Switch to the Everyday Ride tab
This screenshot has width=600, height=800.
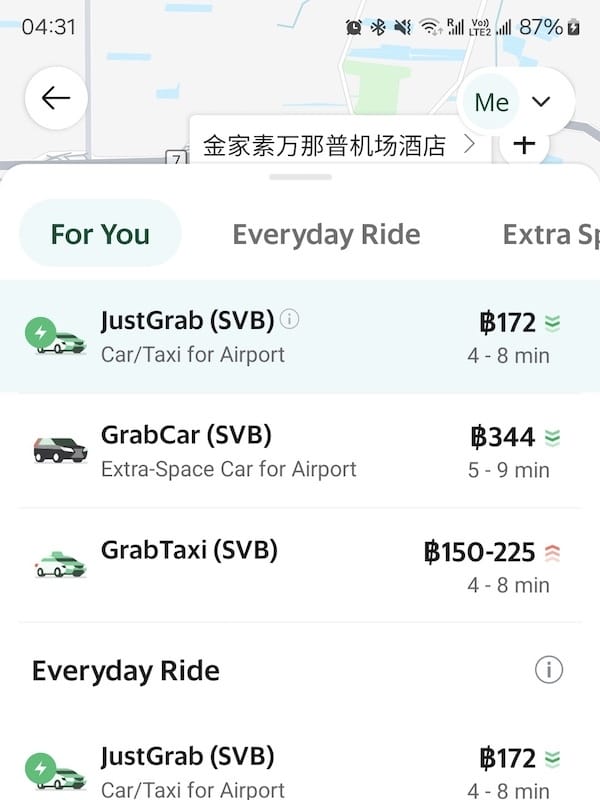tap(326, 234)
